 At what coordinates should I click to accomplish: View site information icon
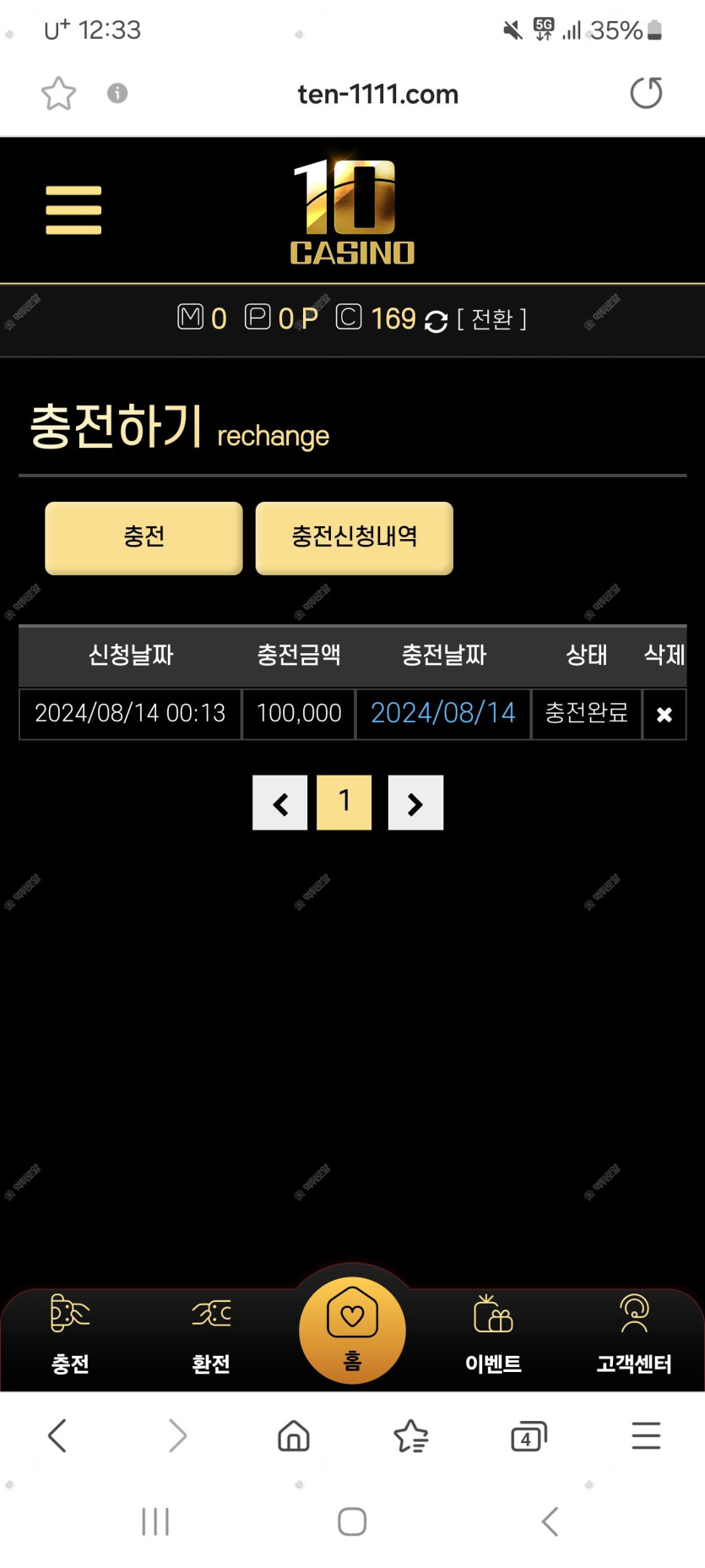pyautogui.click(x=117, y=93)
